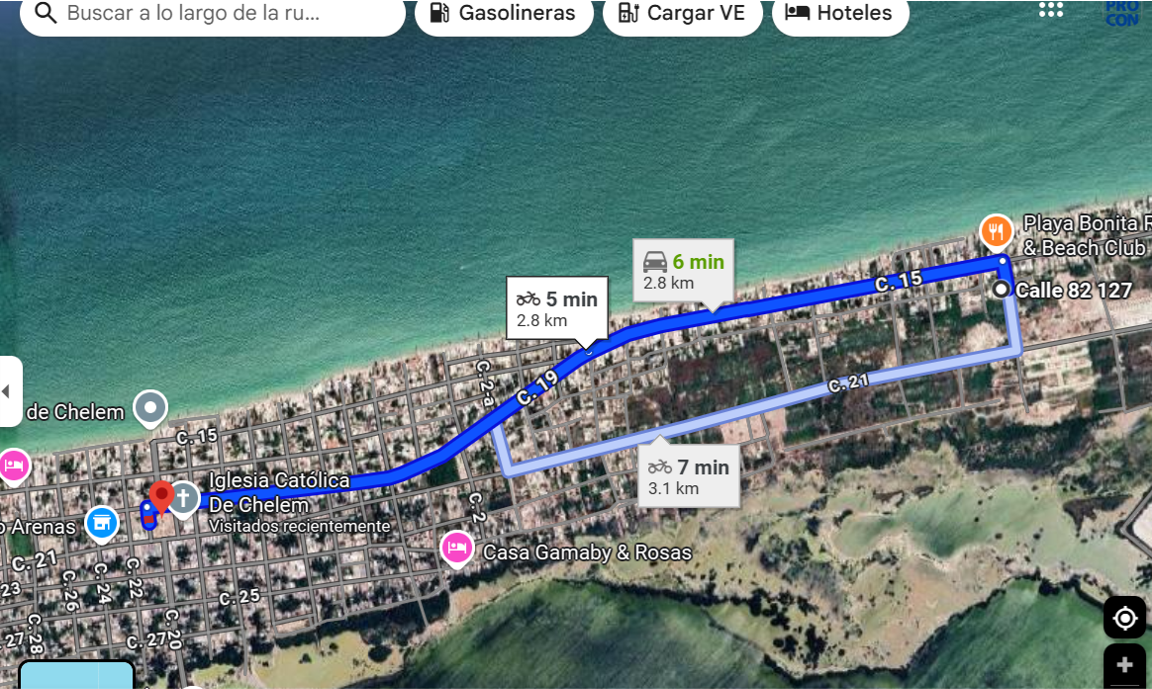
Task: Expand the collapsed side panel arrow
Action: coord(9,391)
